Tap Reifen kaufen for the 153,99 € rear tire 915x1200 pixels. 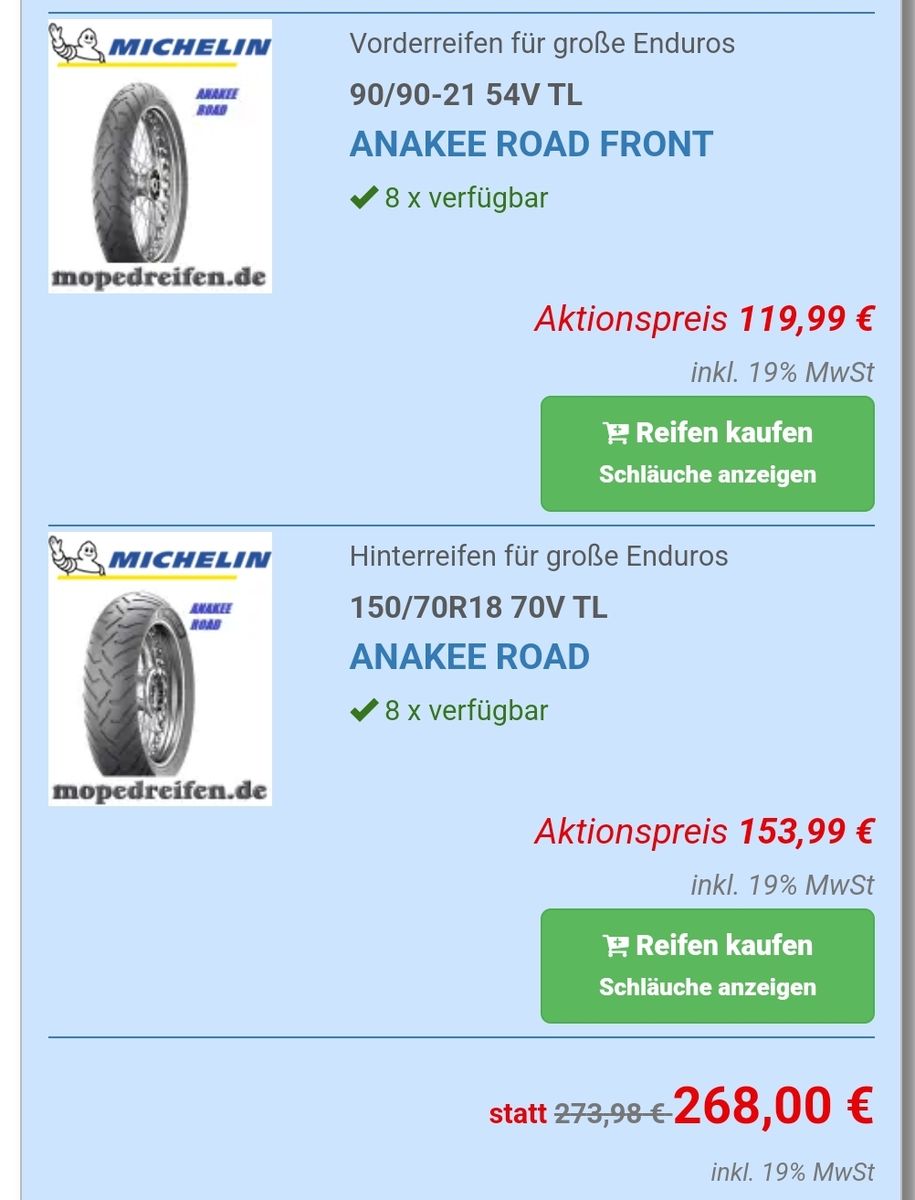click(x=708, y=946)
